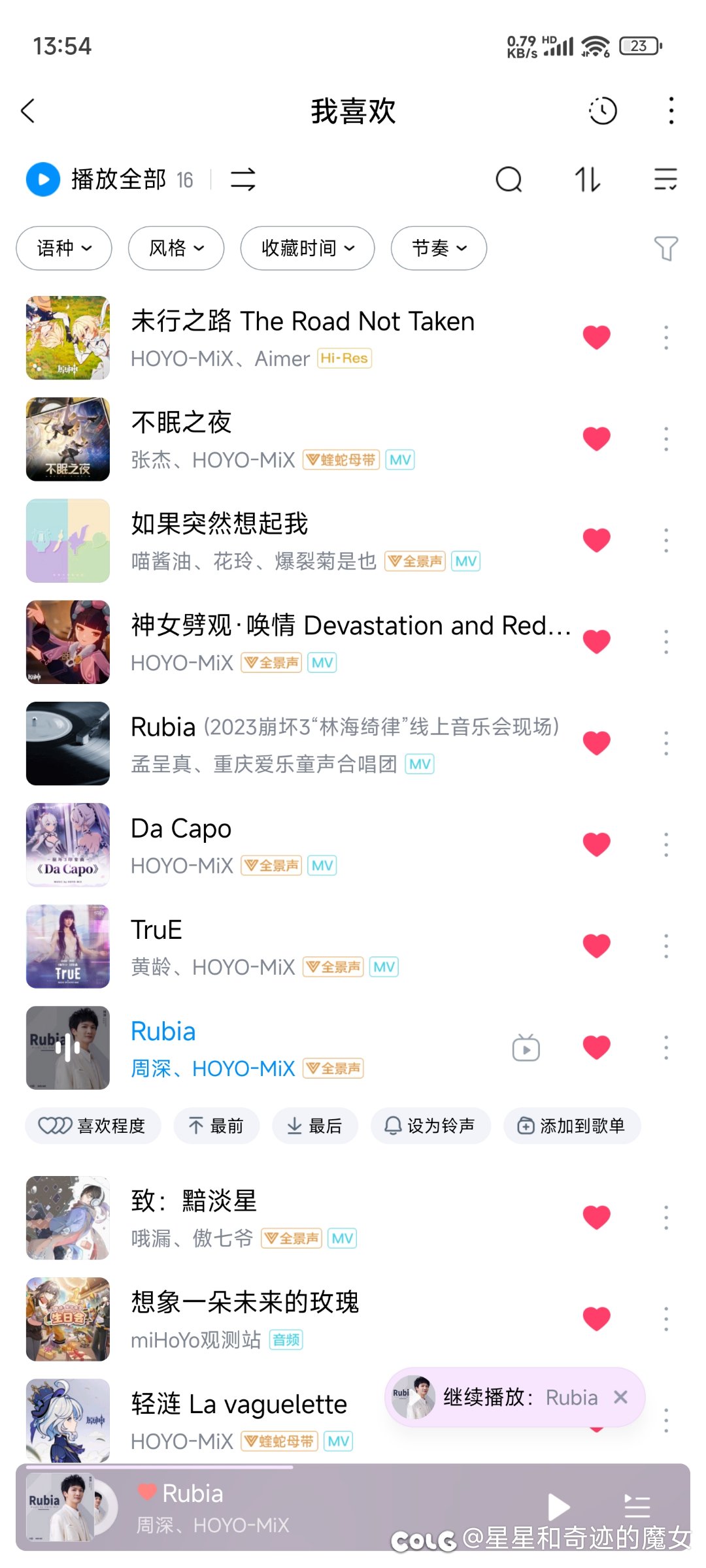Open the funnel filter icon
Viewport: 706px width, 1568px height.
click(x=665, y=248)
